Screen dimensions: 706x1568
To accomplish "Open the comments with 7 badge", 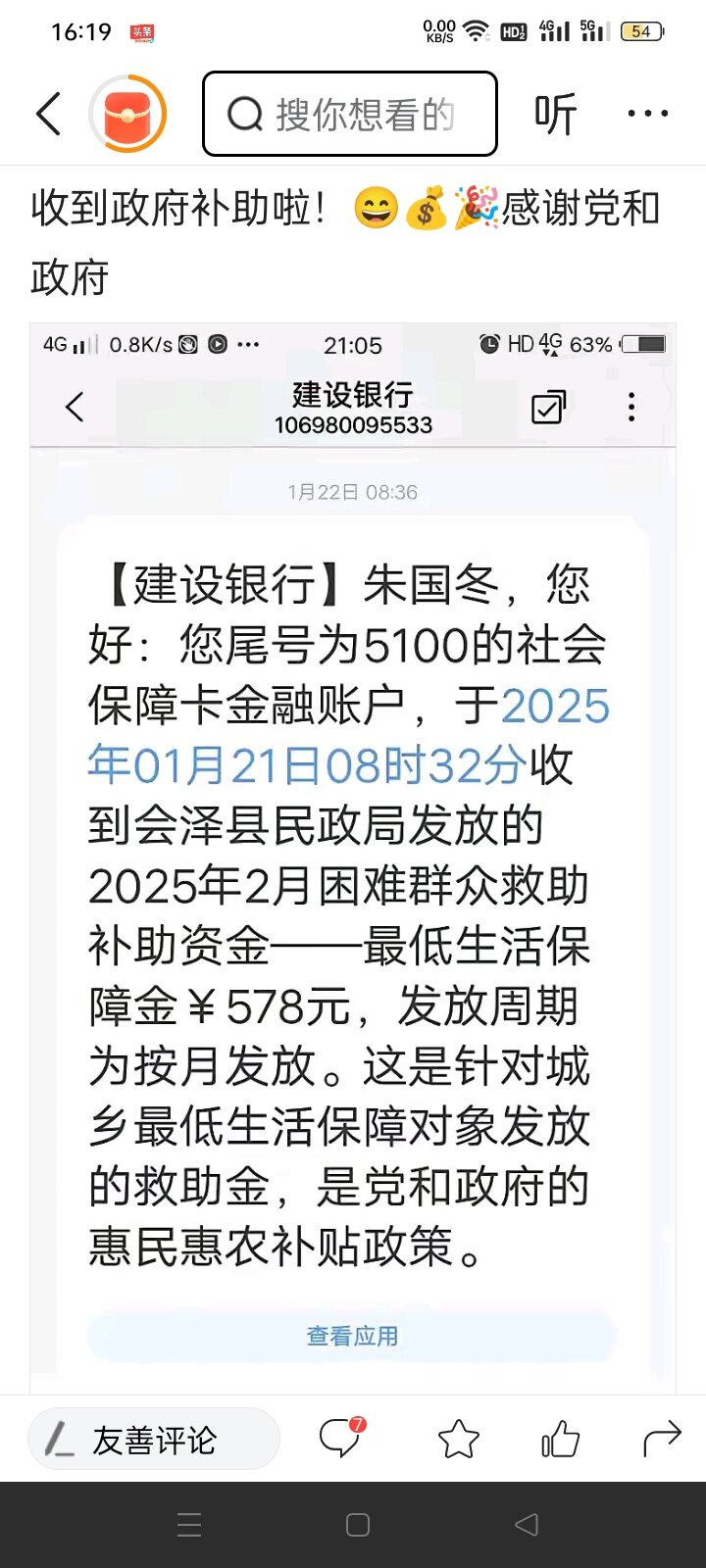I will [x=342, y=1438].
